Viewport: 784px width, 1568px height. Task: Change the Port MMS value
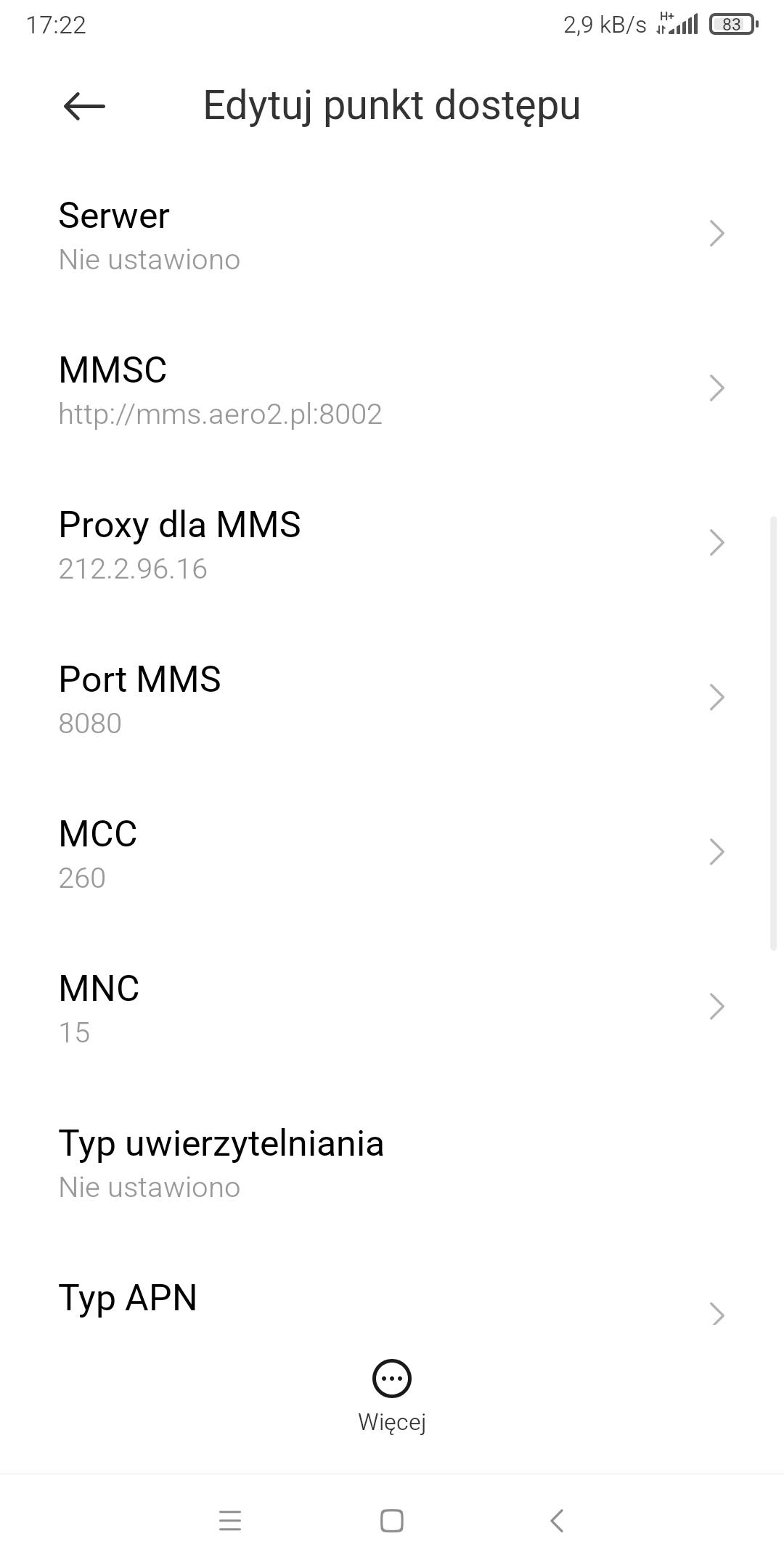click(392, 699)
